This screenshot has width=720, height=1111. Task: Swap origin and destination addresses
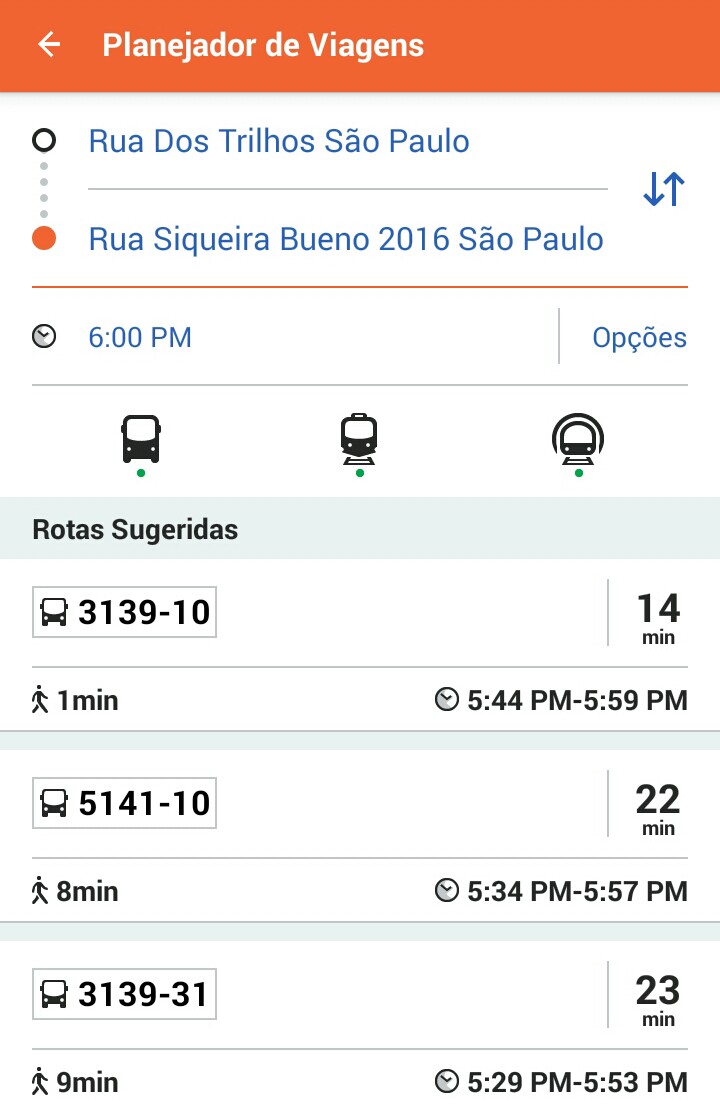664,189
